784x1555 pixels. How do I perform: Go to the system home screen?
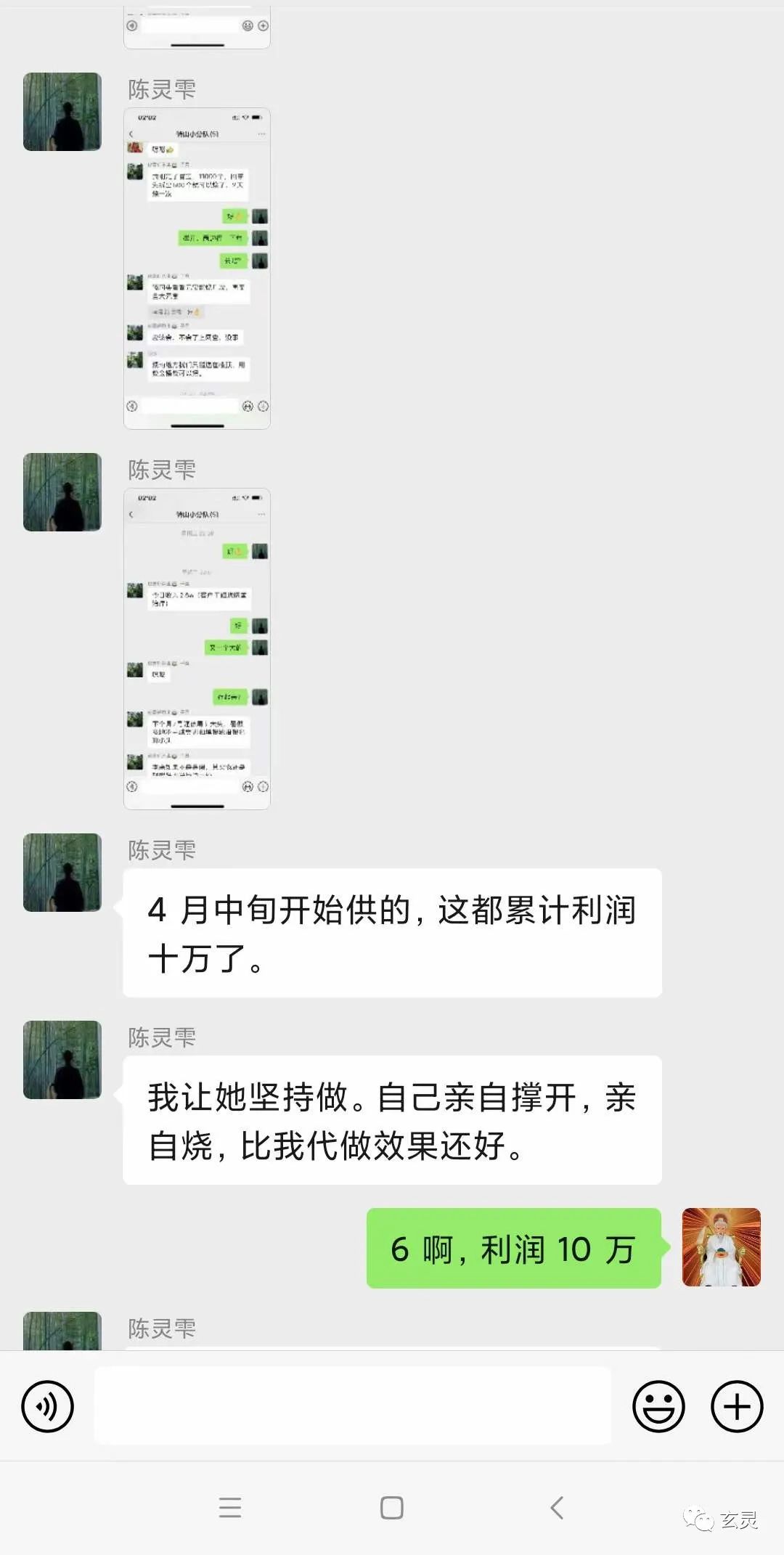[392, 1508]
